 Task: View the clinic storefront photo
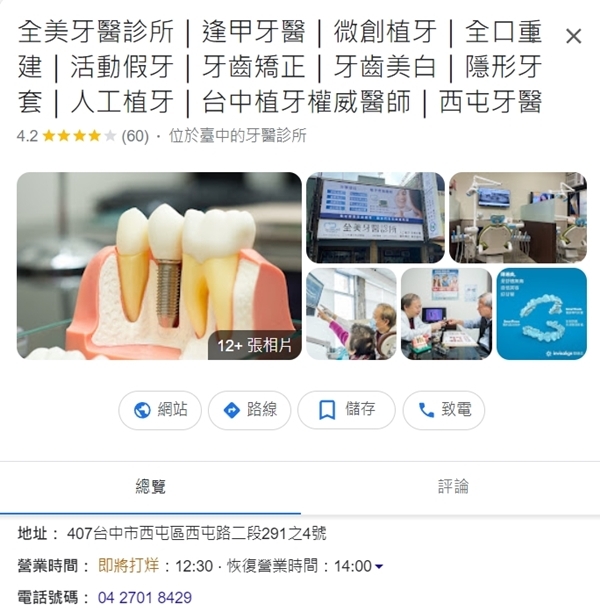click(375, 217)
